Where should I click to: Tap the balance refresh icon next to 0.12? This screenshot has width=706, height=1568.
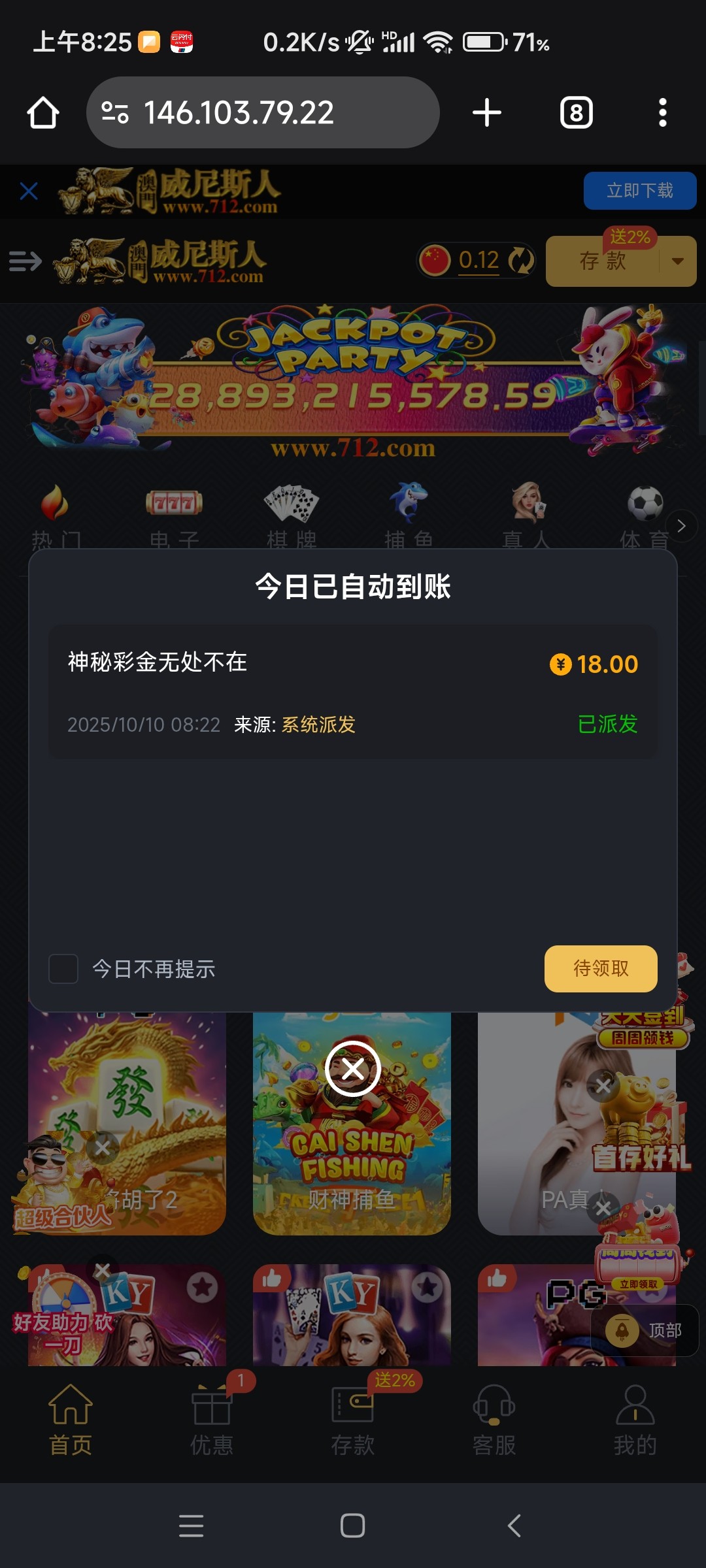tap(518, 261)
